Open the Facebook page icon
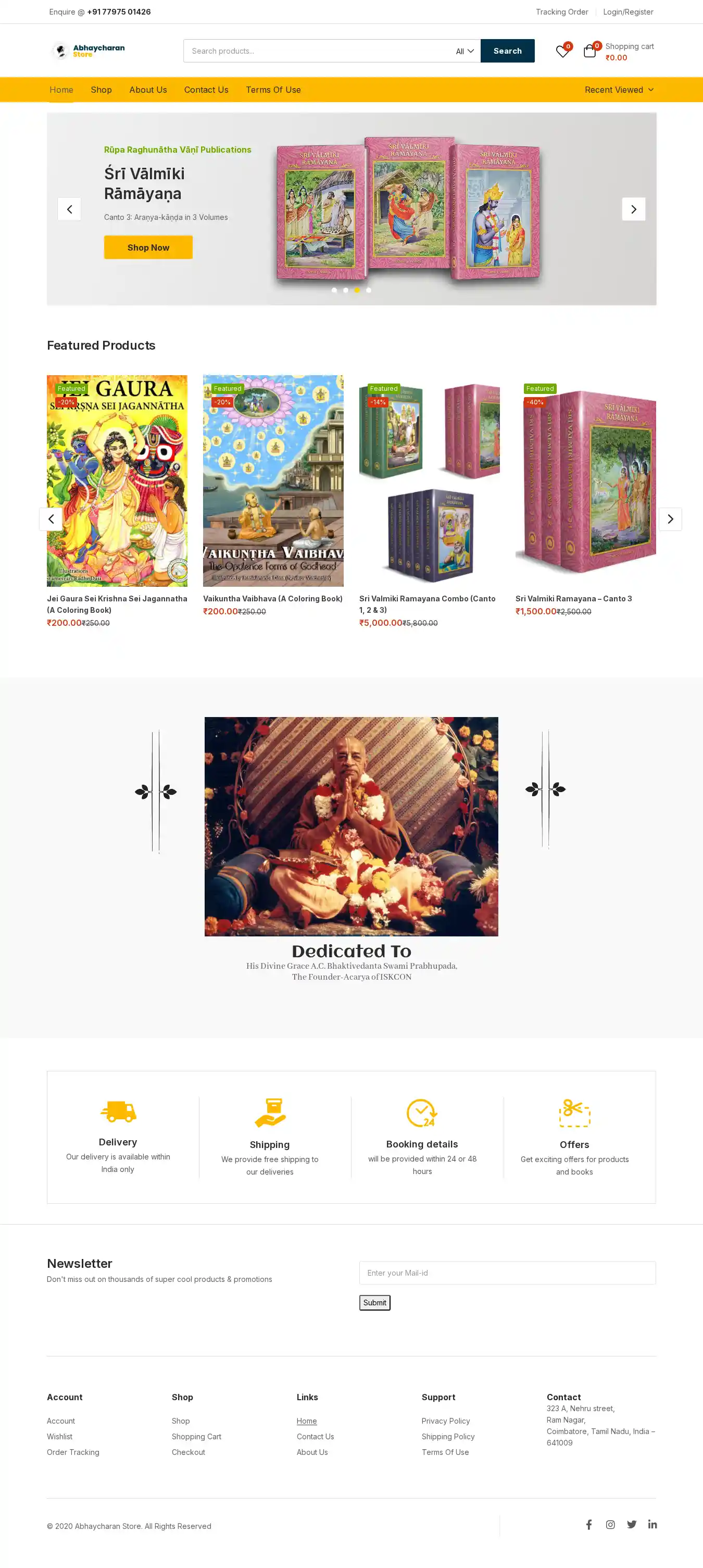The height and width of the screenshot is (1568, 703). pyautogui.click(x=588, y=1524)
